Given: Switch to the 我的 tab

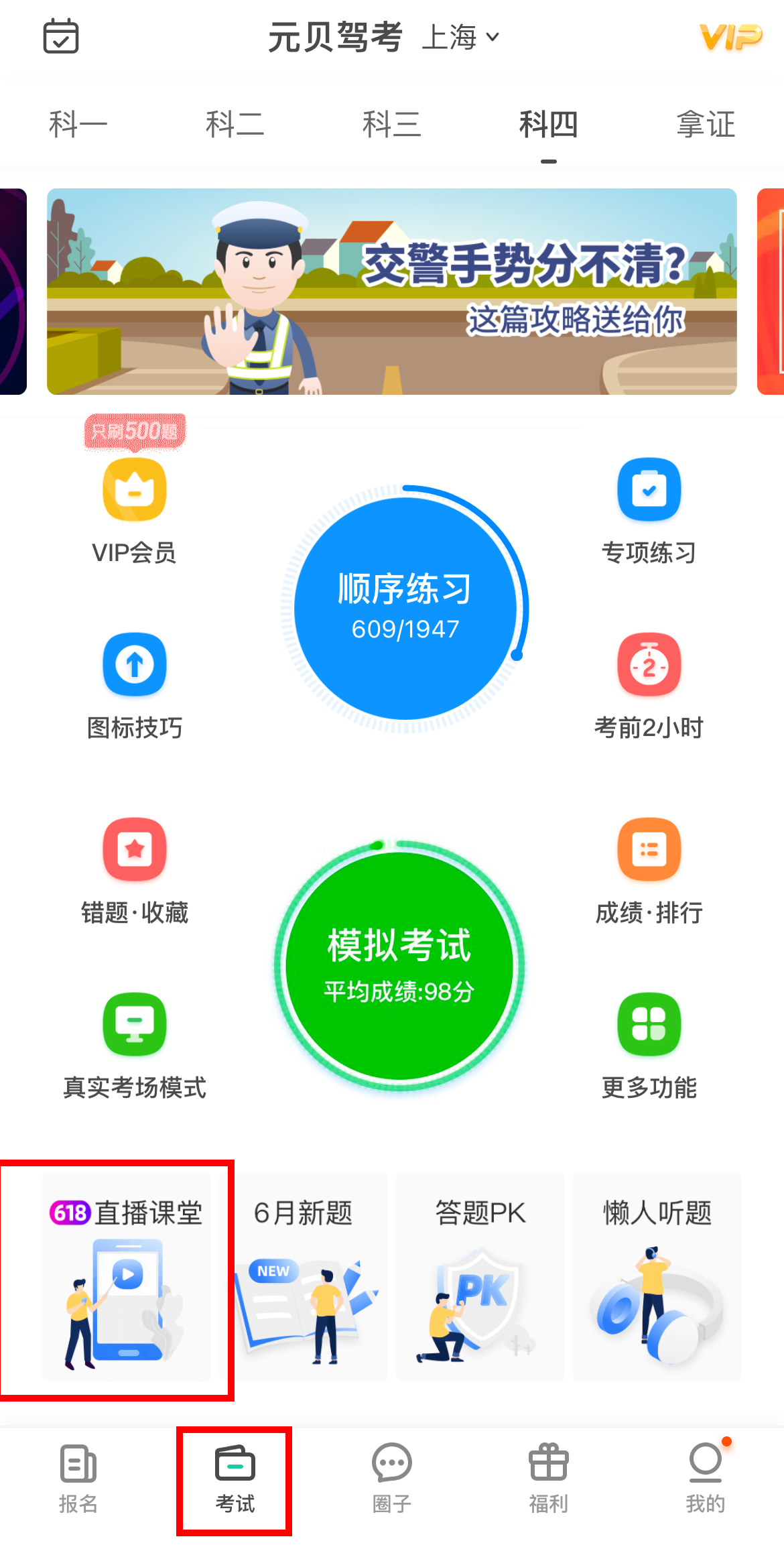Looking at the screenshot, I should coord(706,1479).
